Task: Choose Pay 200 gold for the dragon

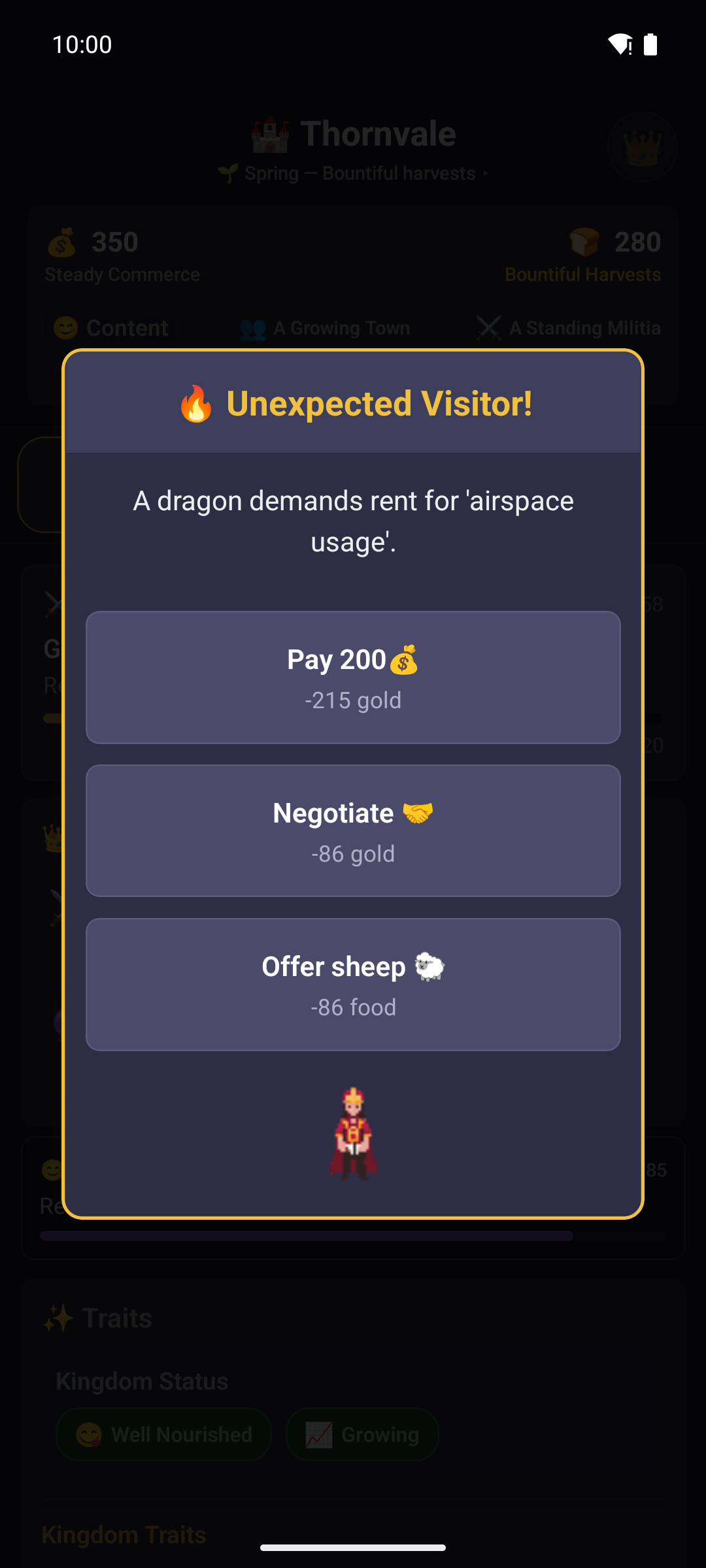Action: [x=353, y=677]
